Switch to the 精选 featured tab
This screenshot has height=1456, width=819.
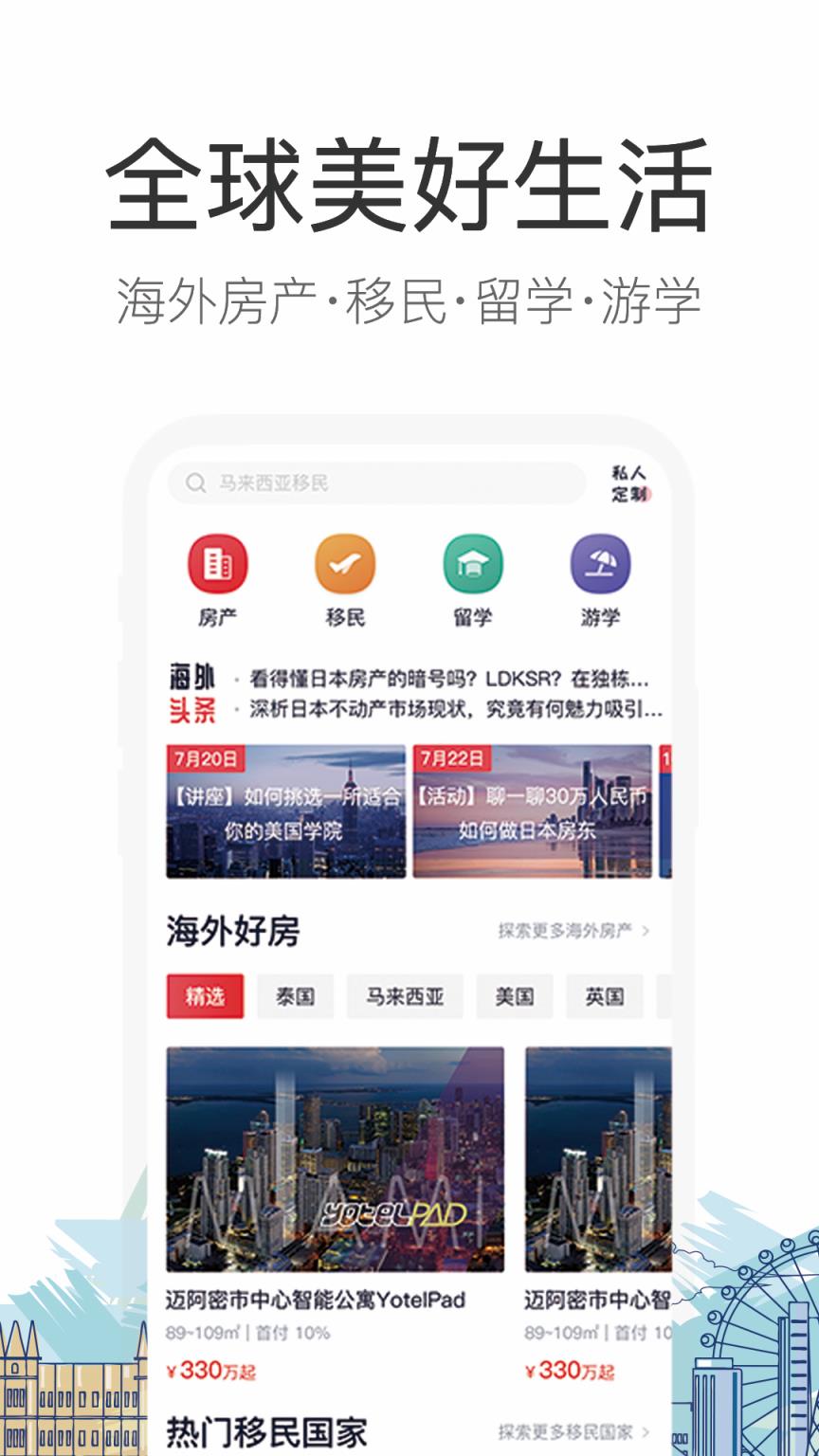pyautogui.click(x=205, y=996)
